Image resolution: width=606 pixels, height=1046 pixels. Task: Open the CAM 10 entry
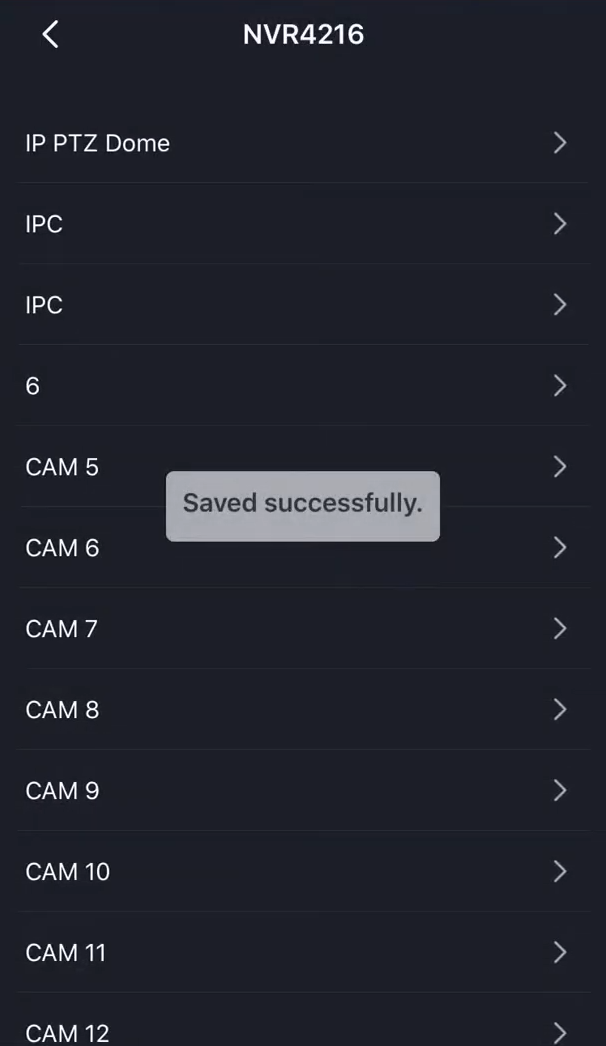tap(300, 872)
